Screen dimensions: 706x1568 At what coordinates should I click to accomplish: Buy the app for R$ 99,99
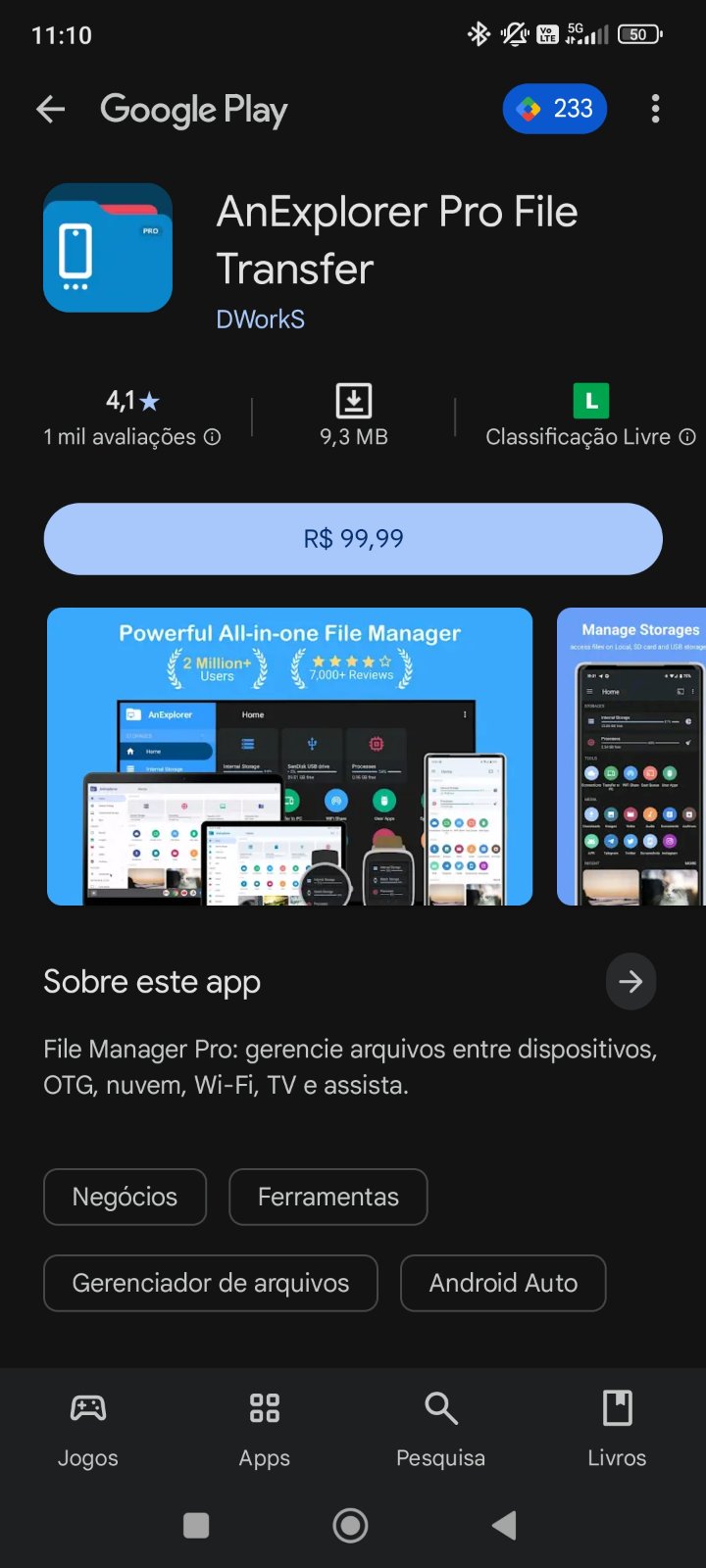tap(353, 539)
